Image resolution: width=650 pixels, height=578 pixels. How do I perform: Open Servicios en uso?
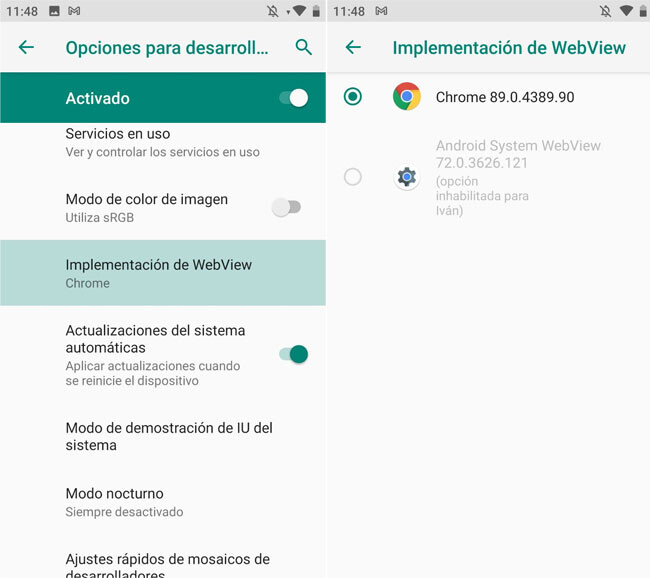coord(162,142)
